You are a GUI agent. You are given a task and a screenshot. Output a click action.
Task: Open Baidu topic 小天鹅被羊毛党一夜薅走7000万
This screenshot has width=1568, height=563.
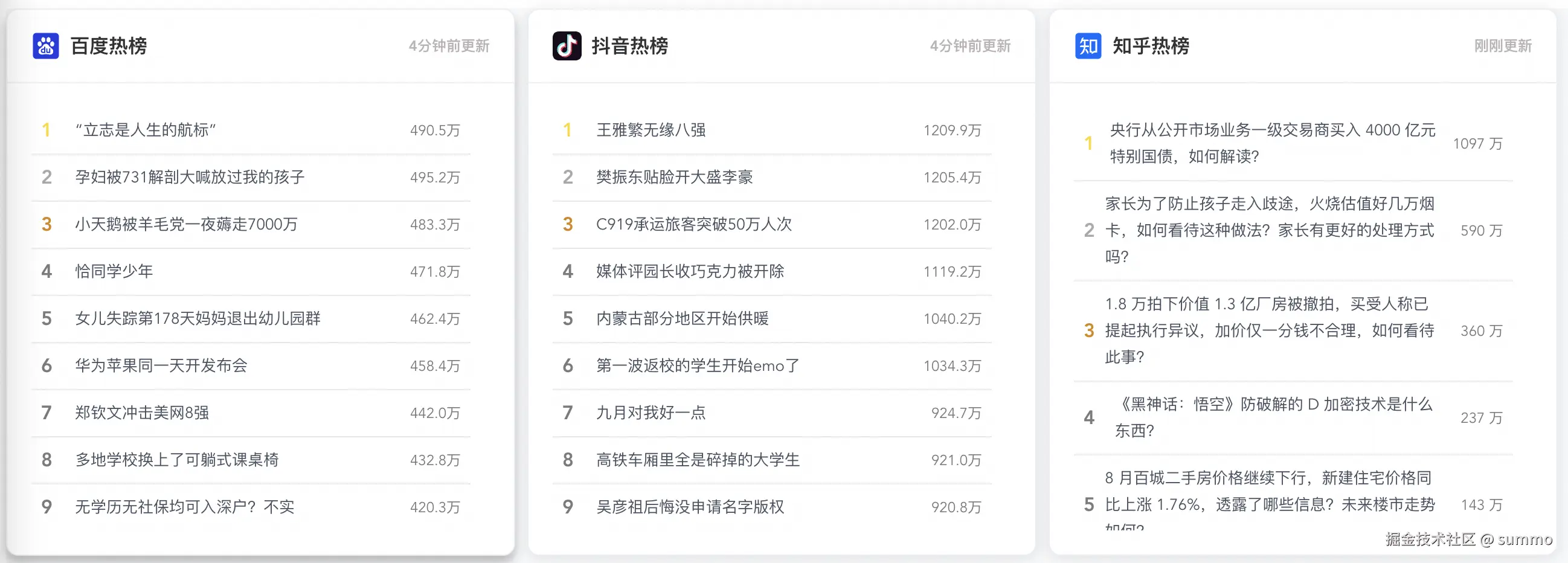[x=186, y=225]
